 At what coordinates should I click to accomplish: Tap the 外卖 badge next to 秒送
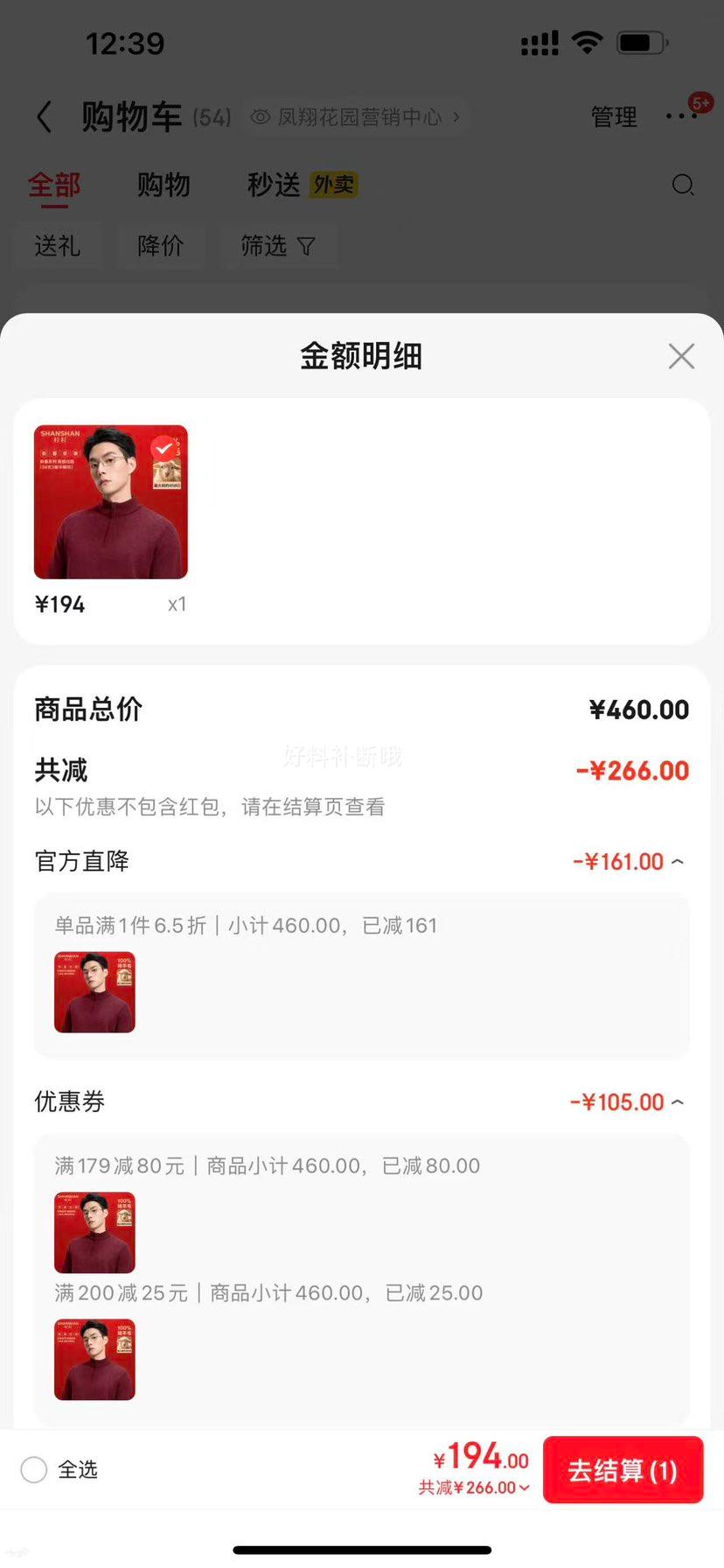(333, 185)
